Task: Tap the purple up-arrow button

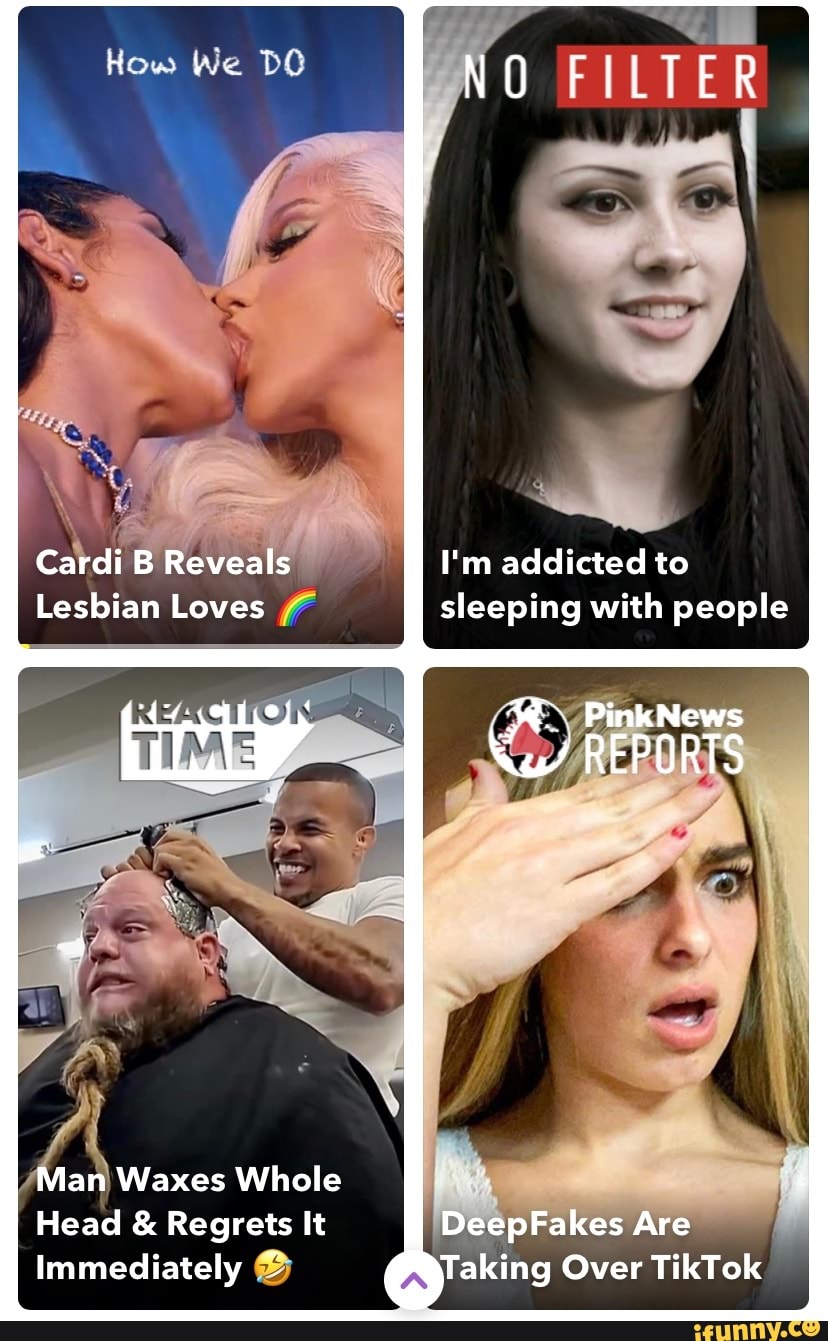Action: click(x=414, y=1280)
